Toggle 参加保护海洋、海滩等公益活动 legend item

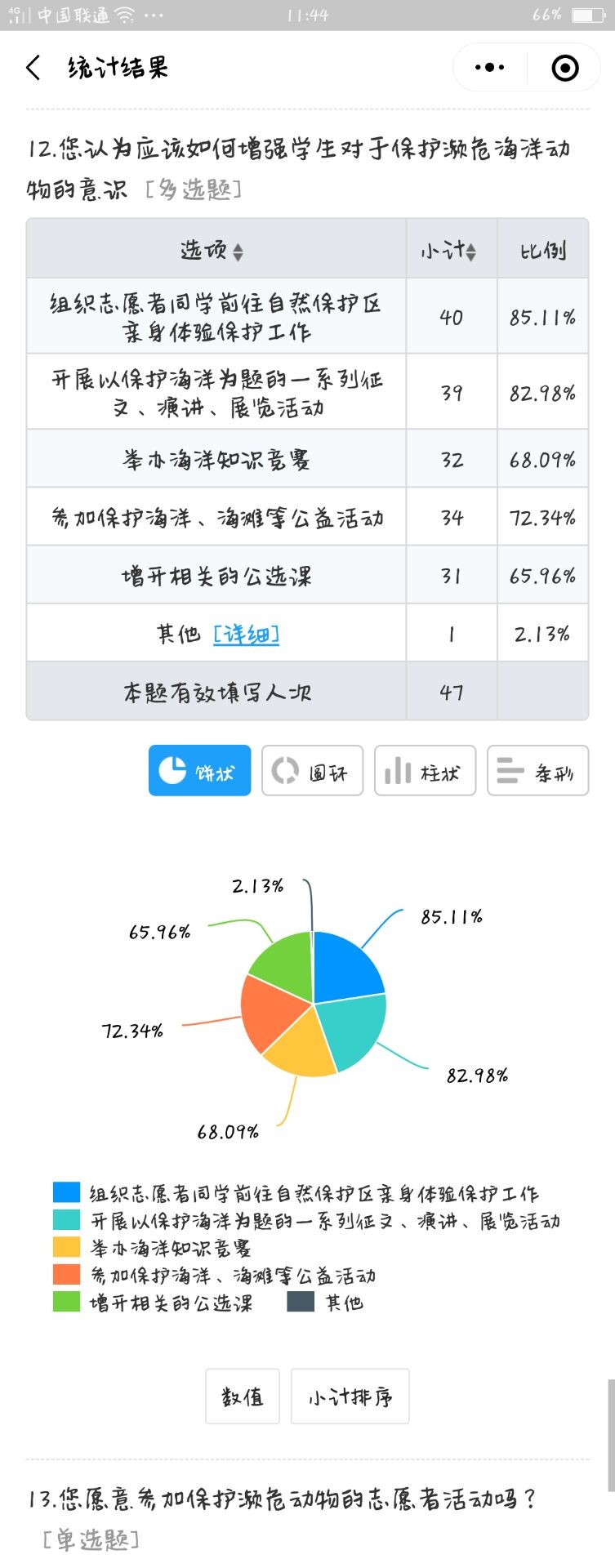pos(214,1275)
